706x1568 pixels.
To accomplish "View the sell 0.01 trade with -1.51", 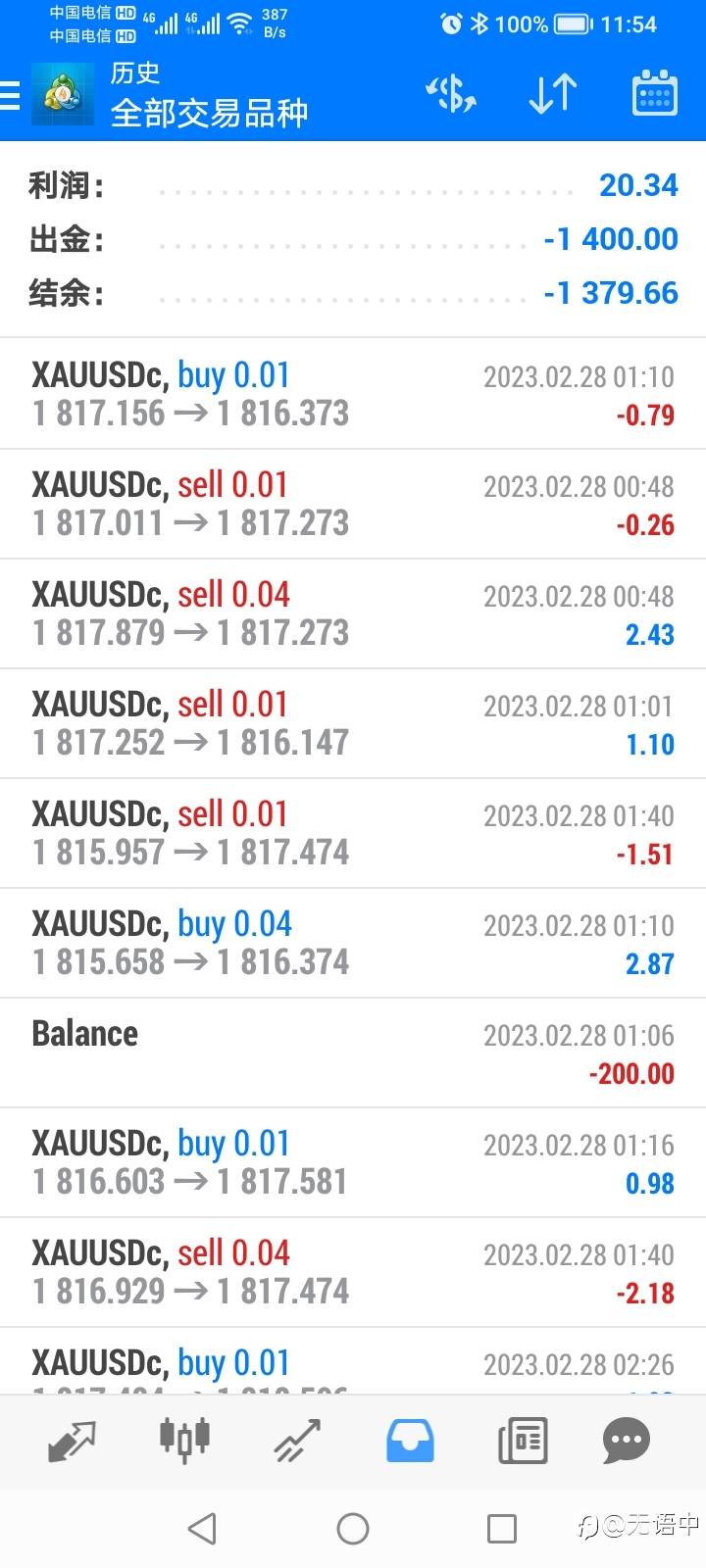I will (353, 833).
